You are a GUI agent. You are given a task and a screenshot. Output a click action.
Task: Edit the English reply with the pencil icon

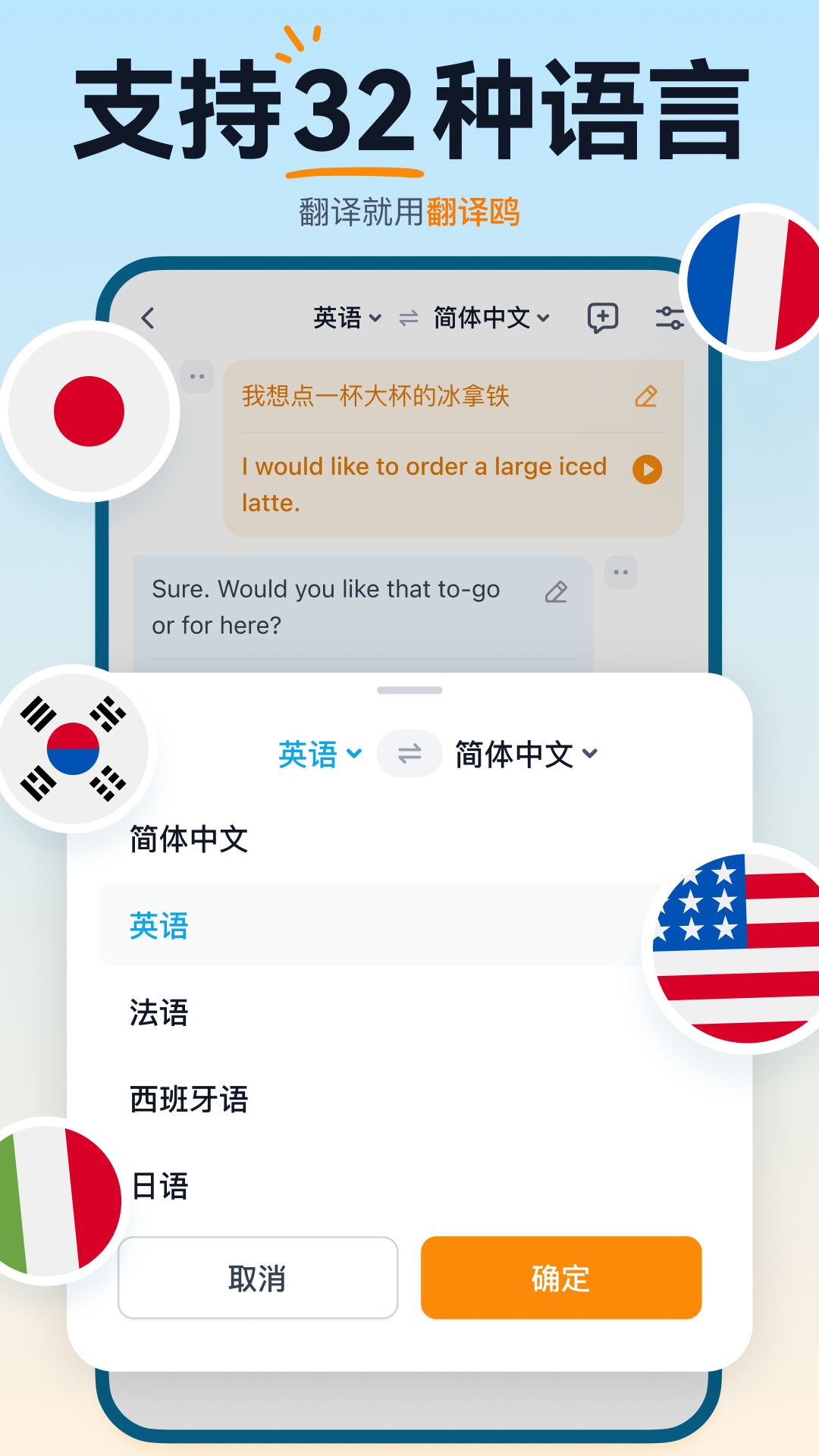557,591
